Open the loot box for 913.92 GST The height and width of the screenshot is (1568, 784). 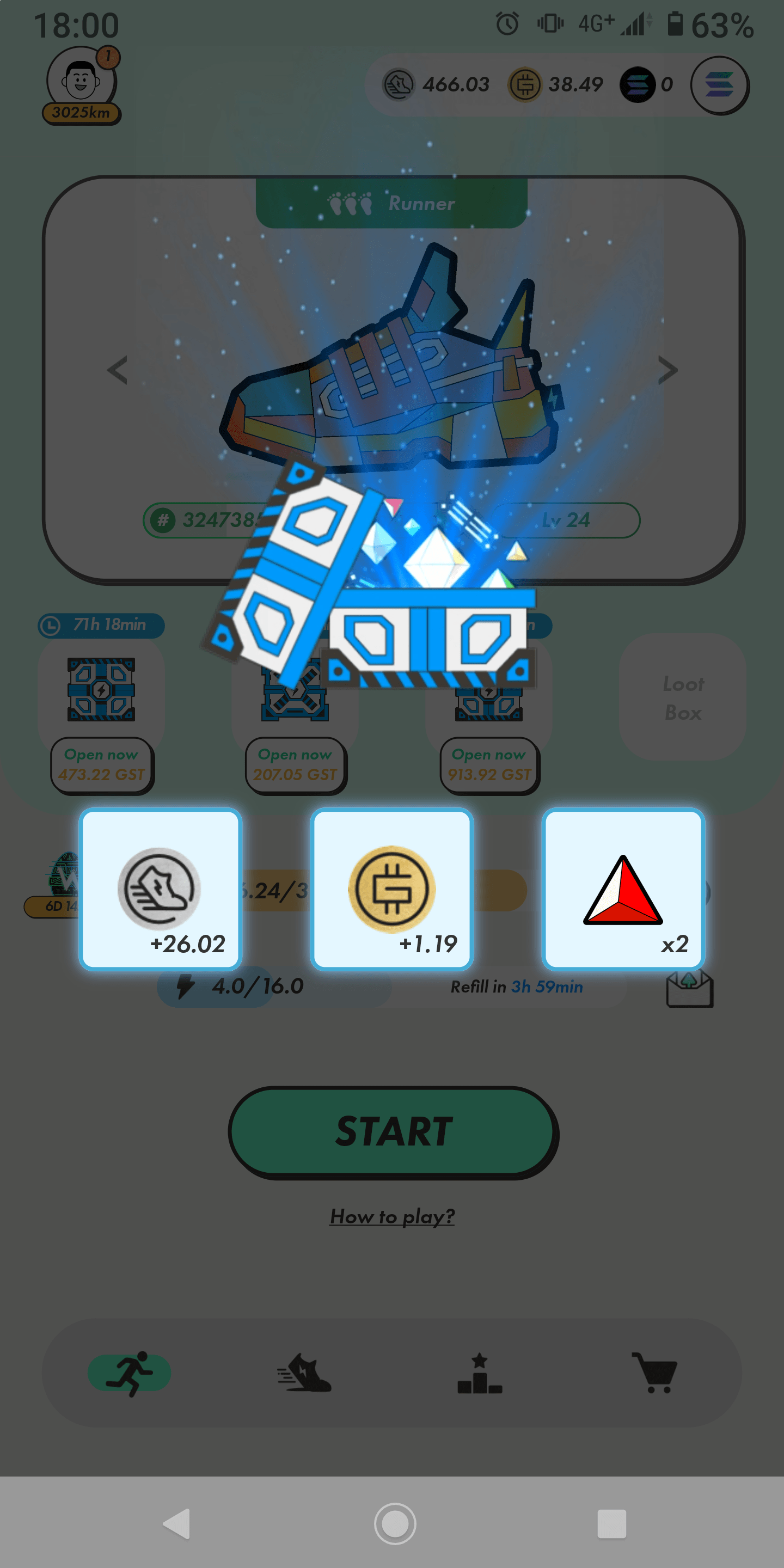[x=489, y=765]
